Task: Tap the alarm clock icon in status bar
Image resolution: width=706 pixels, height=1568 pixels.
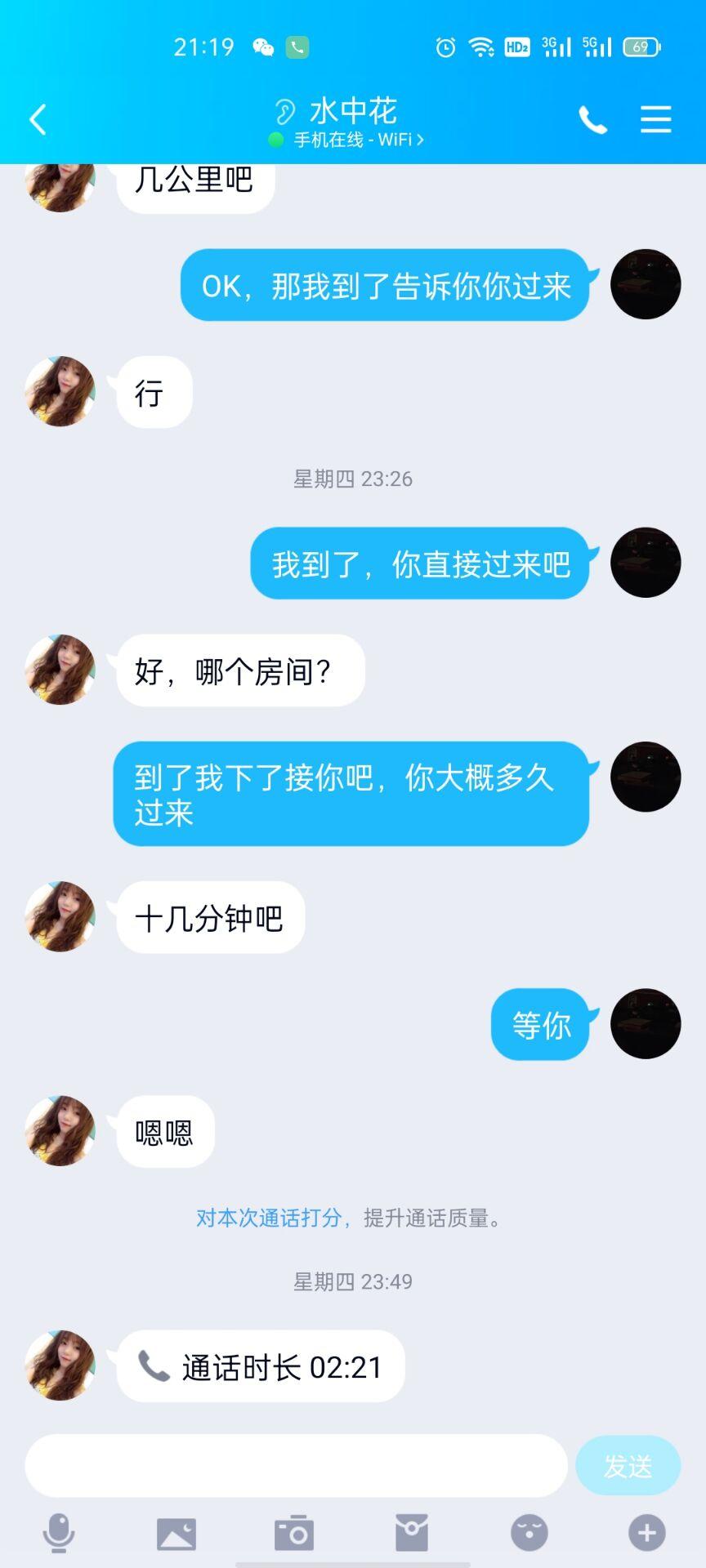Action: click(x=444, y=47)
